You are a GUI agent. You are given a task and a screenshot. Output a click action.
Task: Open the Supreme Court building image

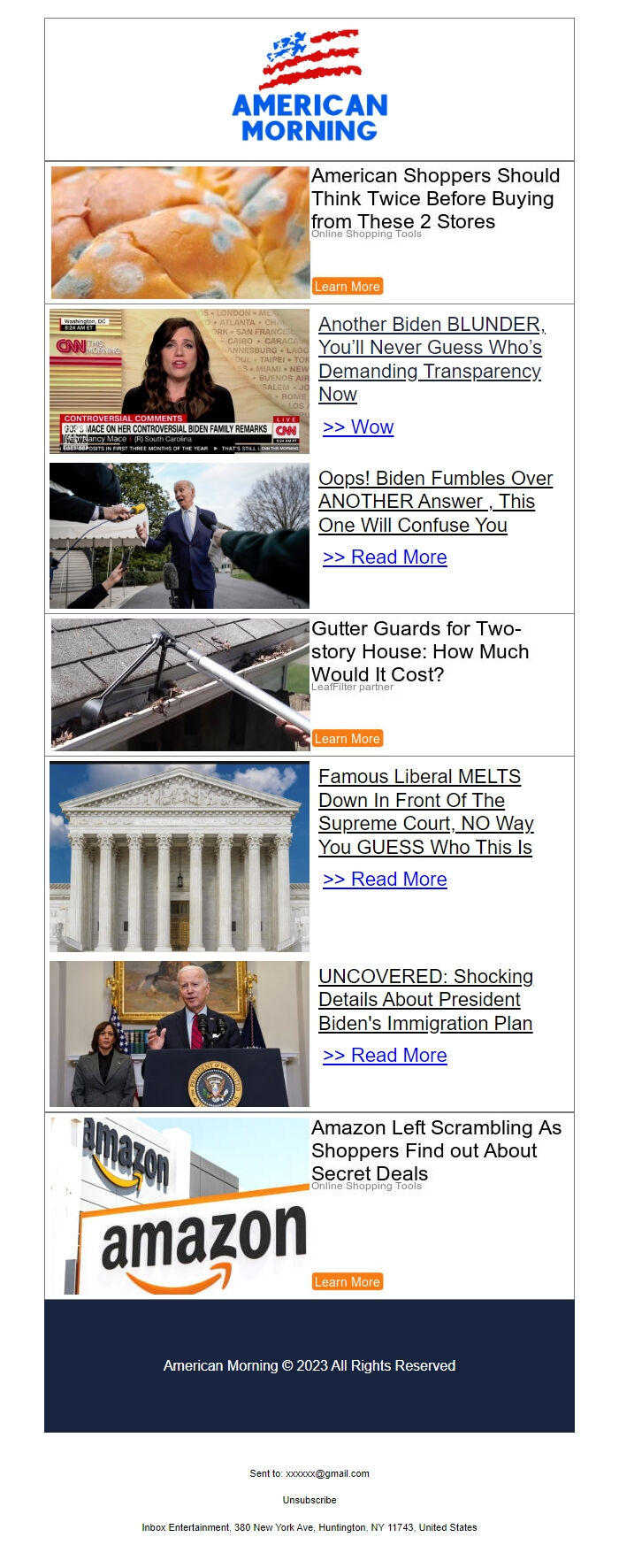coord(180,857)
